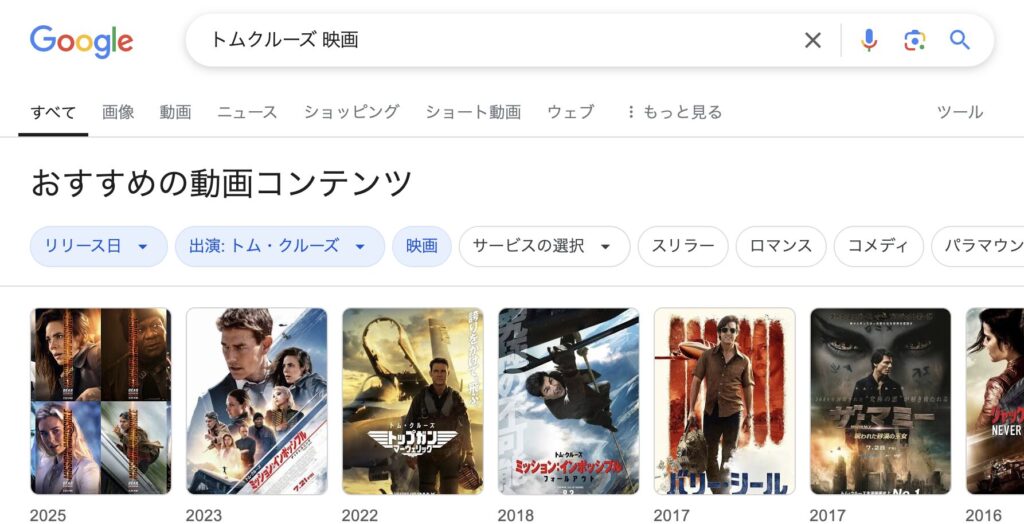Clear the search query text
1024x524 pixels.
click(x=813, y=40)
